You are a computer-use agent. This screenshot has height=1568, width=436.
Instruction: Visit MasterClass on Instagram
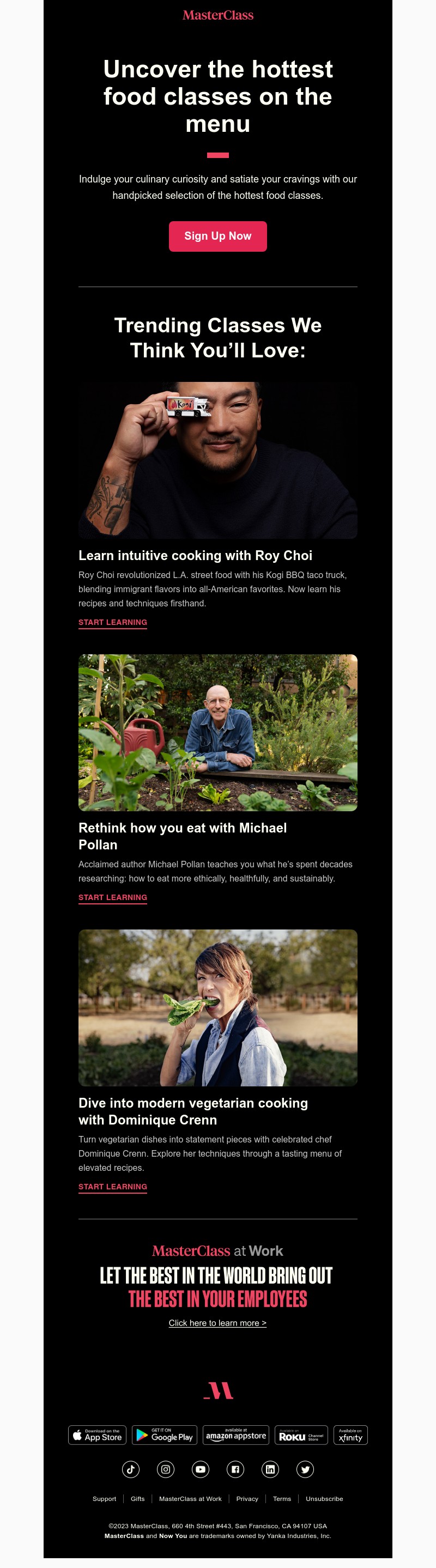pyautogui.click(x=166, y=1469)
